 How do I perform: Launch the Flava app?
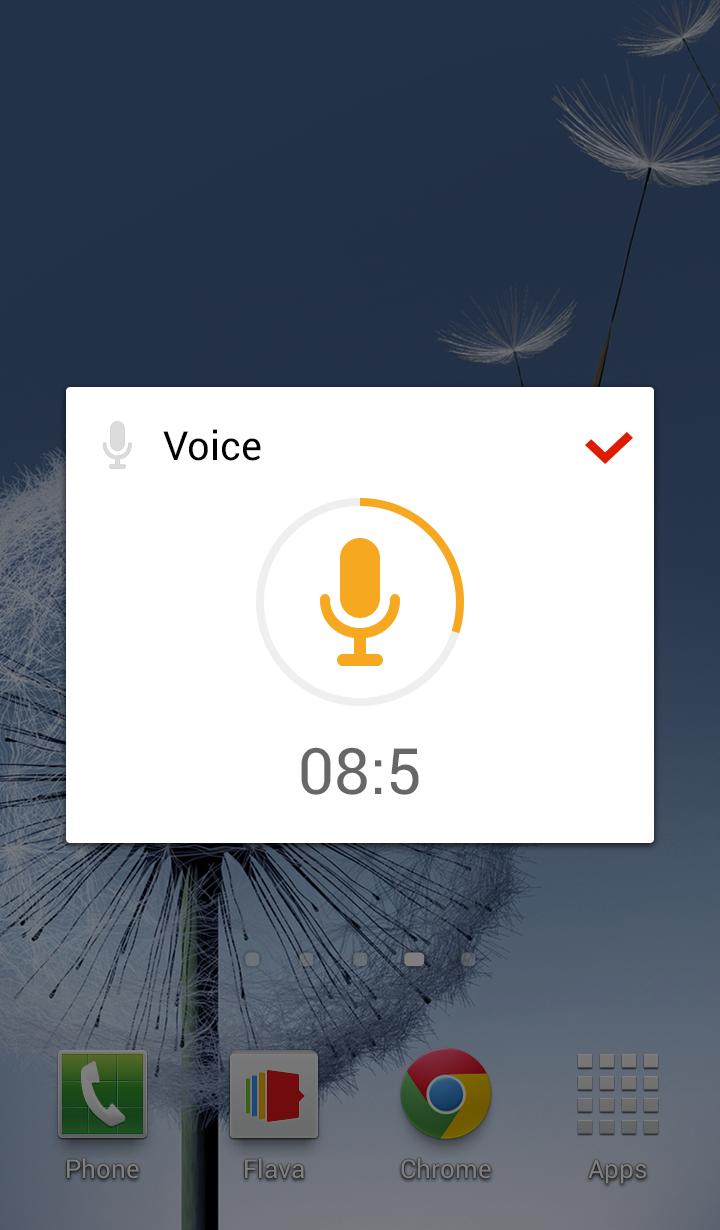(x=274, y=1096)
